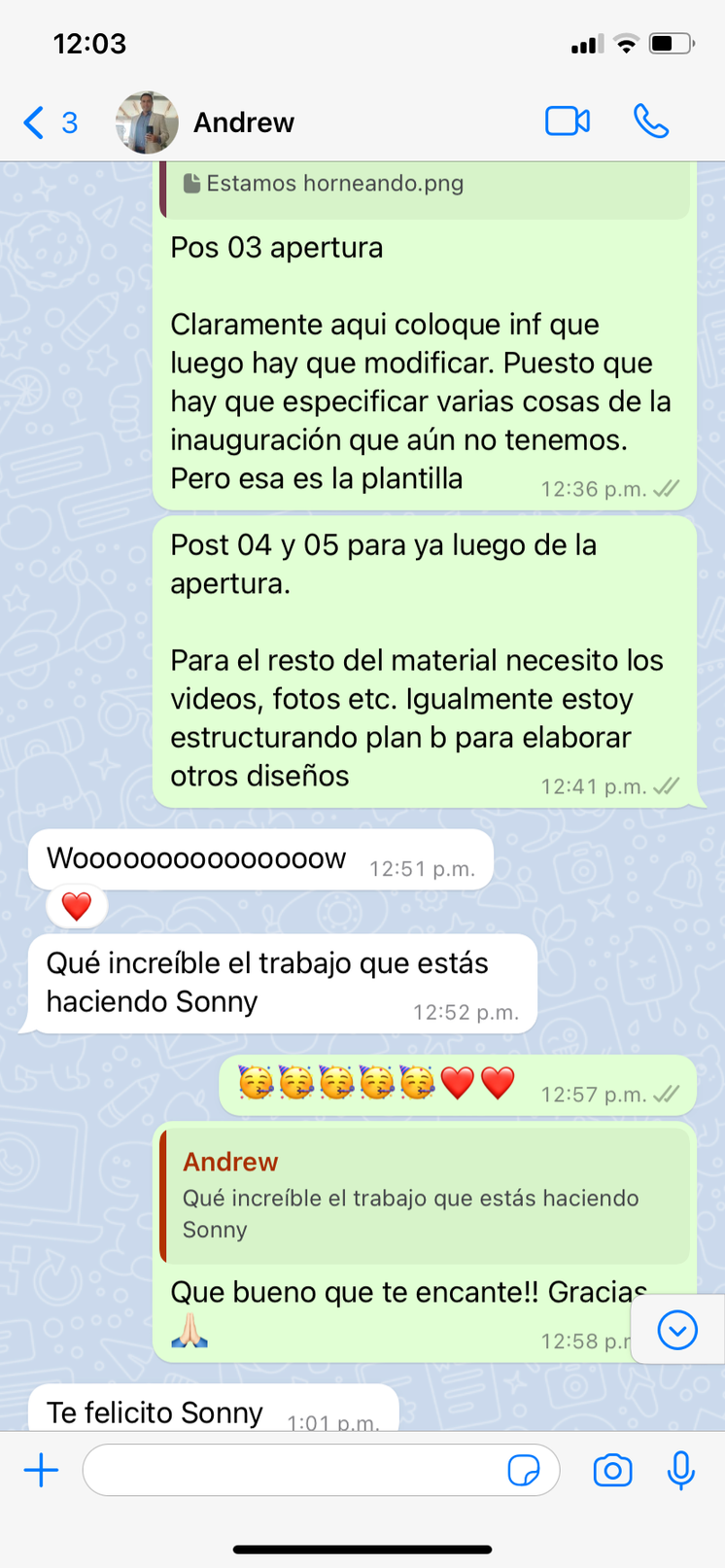
Task: Start a video call with Andrew
Action: coord(568,122)
